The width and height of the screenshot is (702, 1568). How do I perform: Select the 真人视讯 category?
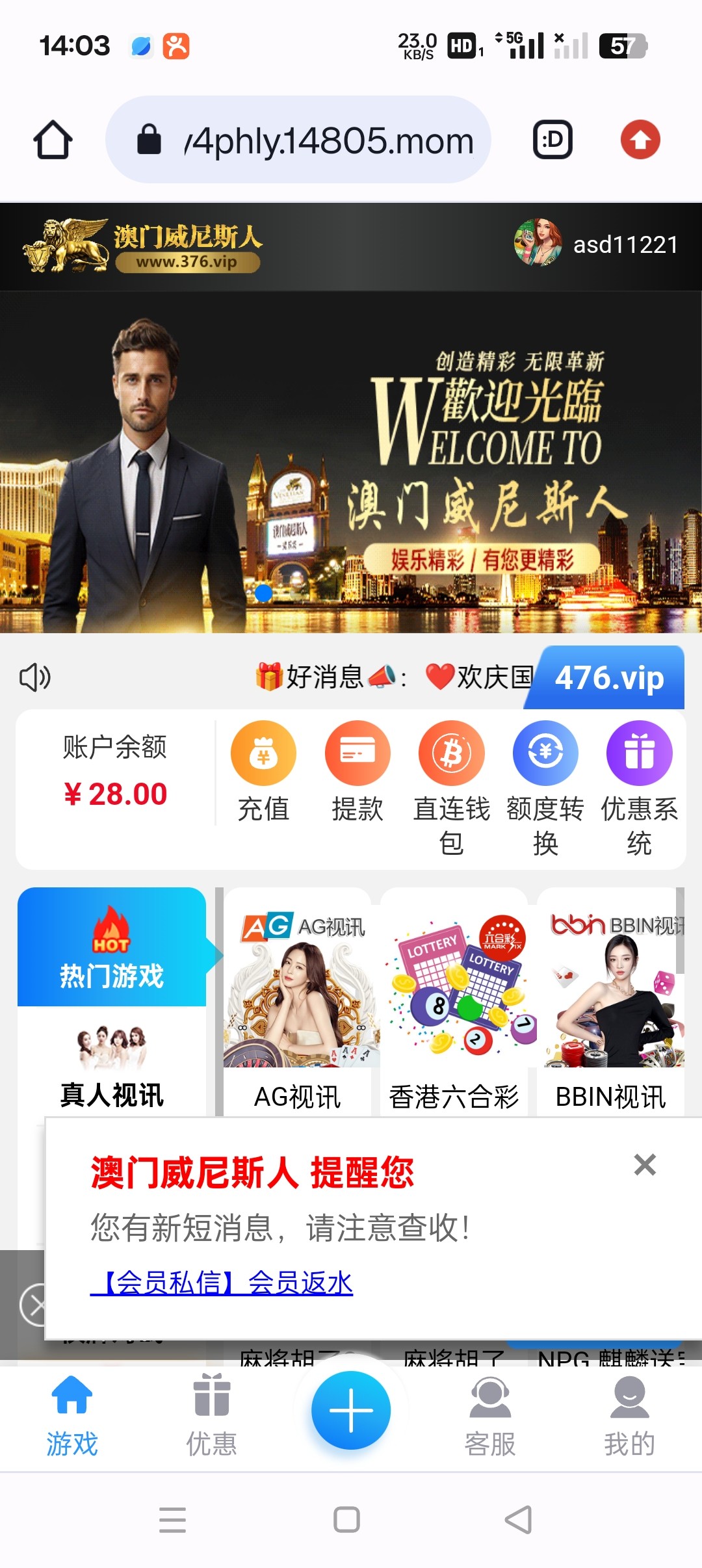[x=112, y=1066]
